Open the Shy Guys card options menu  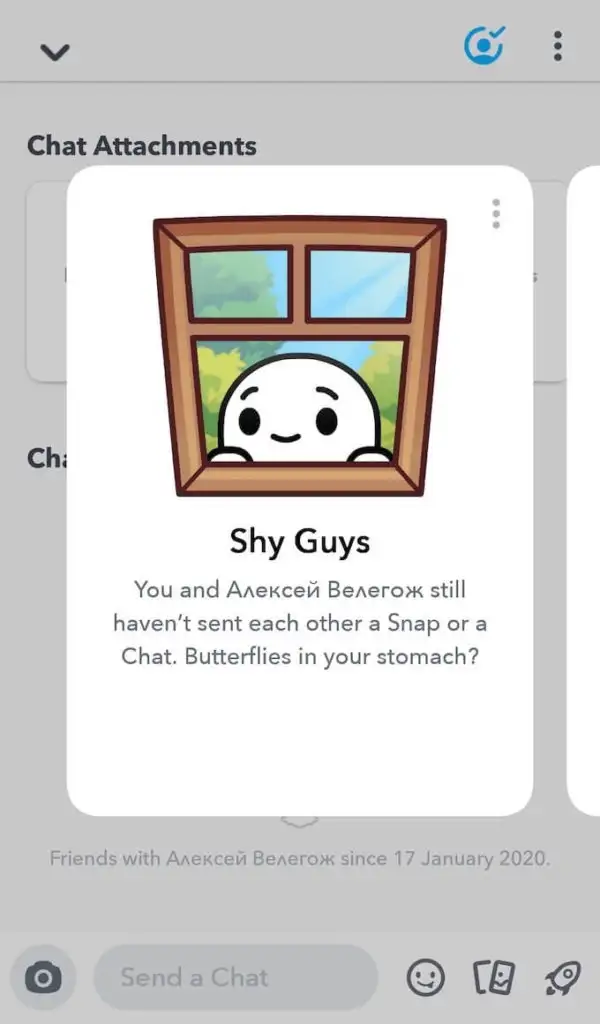[x=496, y=213]
